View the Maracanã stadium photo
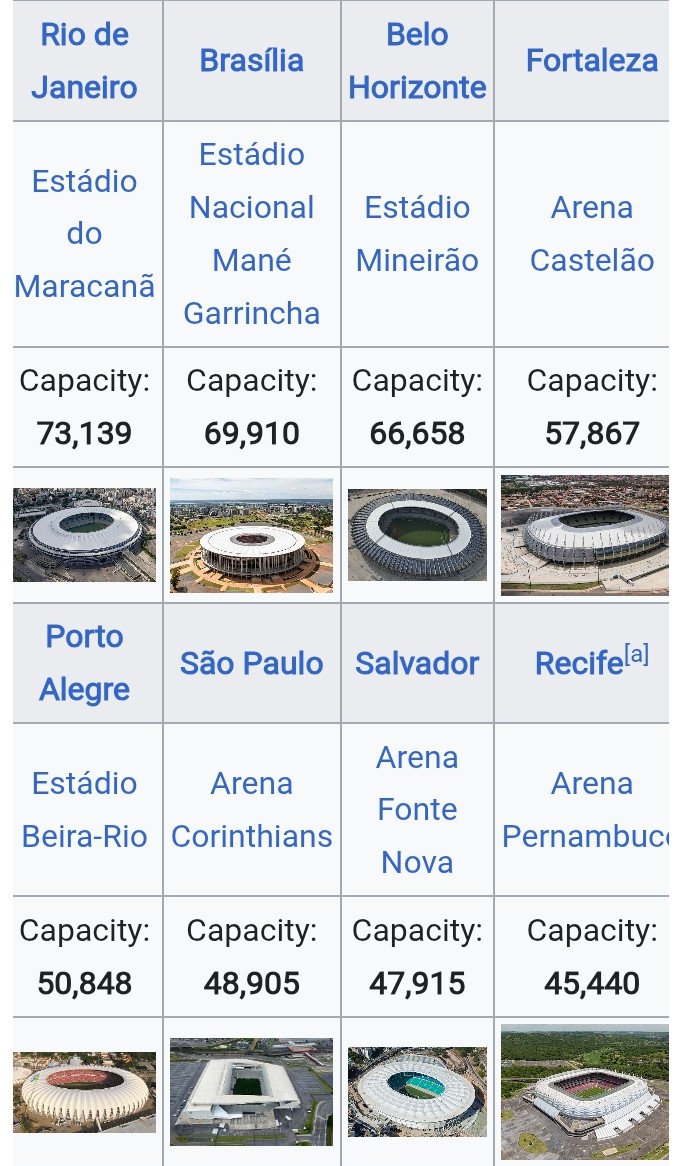Viewport: 685px width, 1166px height. coord(84,535)
